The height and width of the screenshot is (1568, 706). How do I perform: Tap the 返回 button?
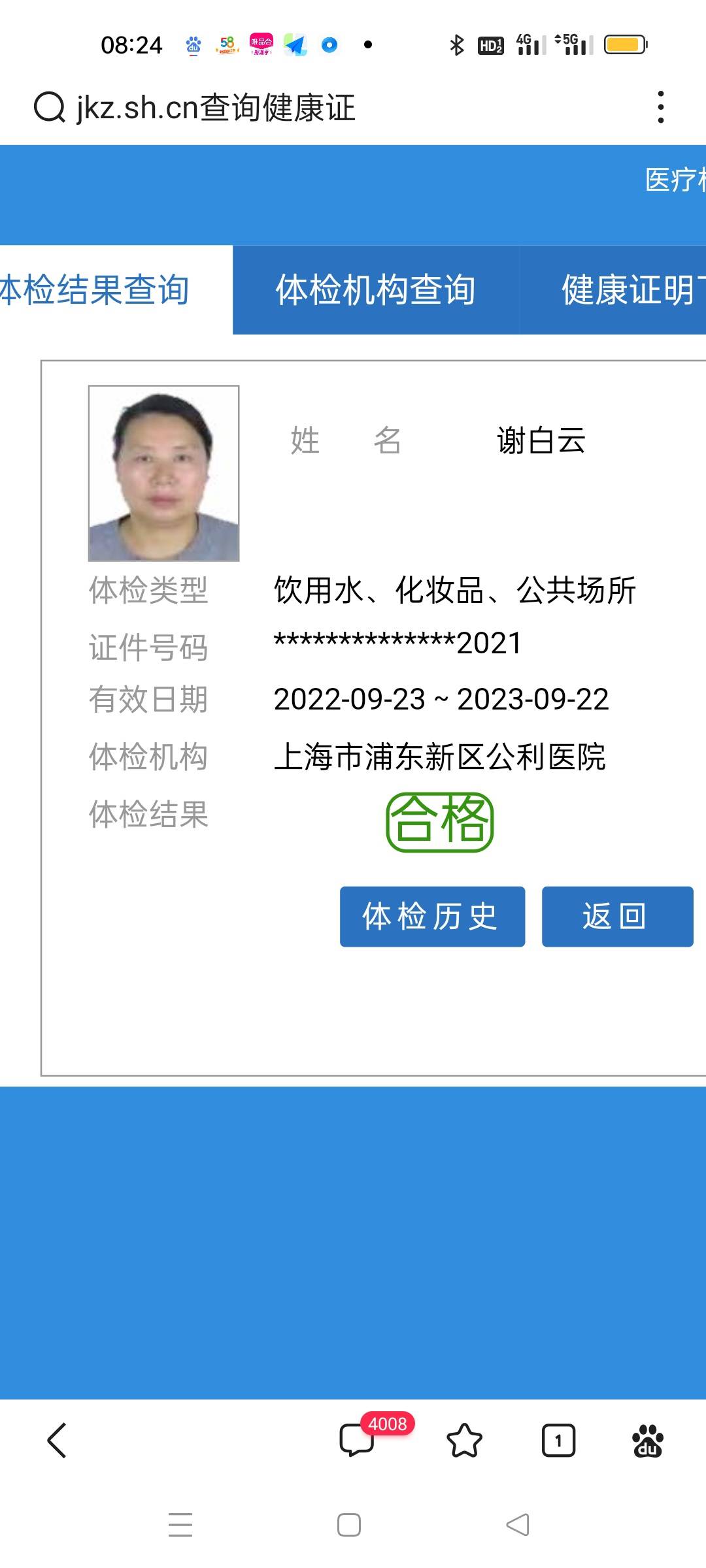[x=616, y=916]
